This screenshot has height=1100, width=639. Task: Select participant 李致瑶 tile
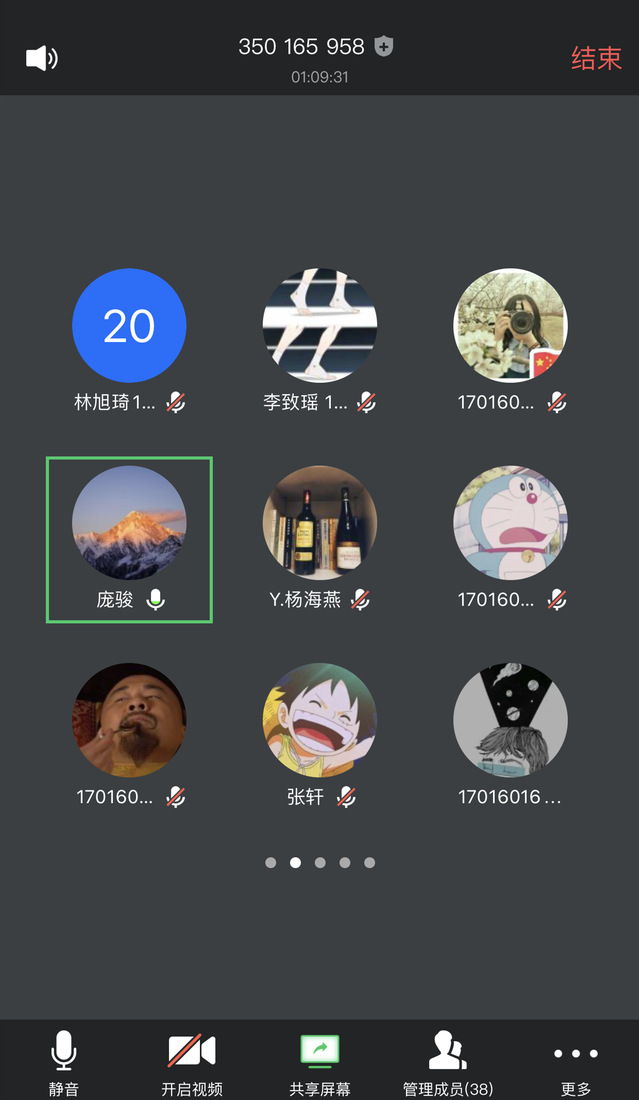(320, 326)
